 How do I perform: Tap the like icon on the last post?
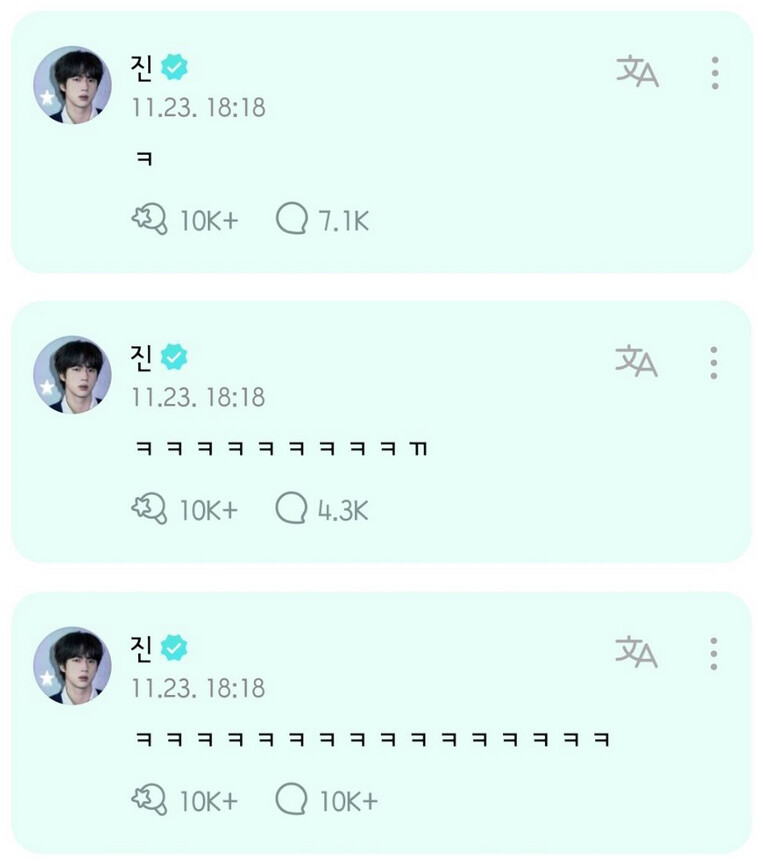151,798
